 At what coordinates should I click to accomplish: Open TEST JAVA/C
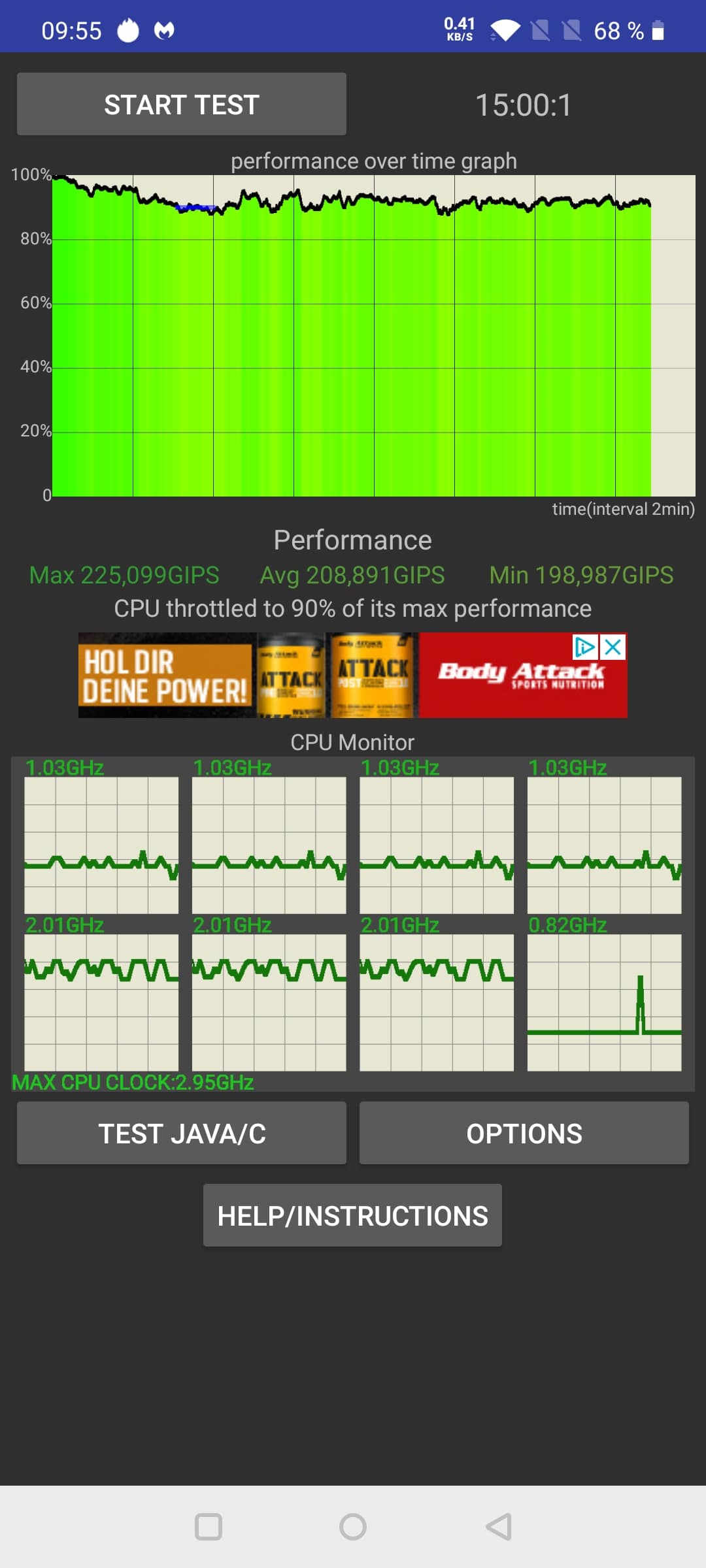click(182, 1134)
